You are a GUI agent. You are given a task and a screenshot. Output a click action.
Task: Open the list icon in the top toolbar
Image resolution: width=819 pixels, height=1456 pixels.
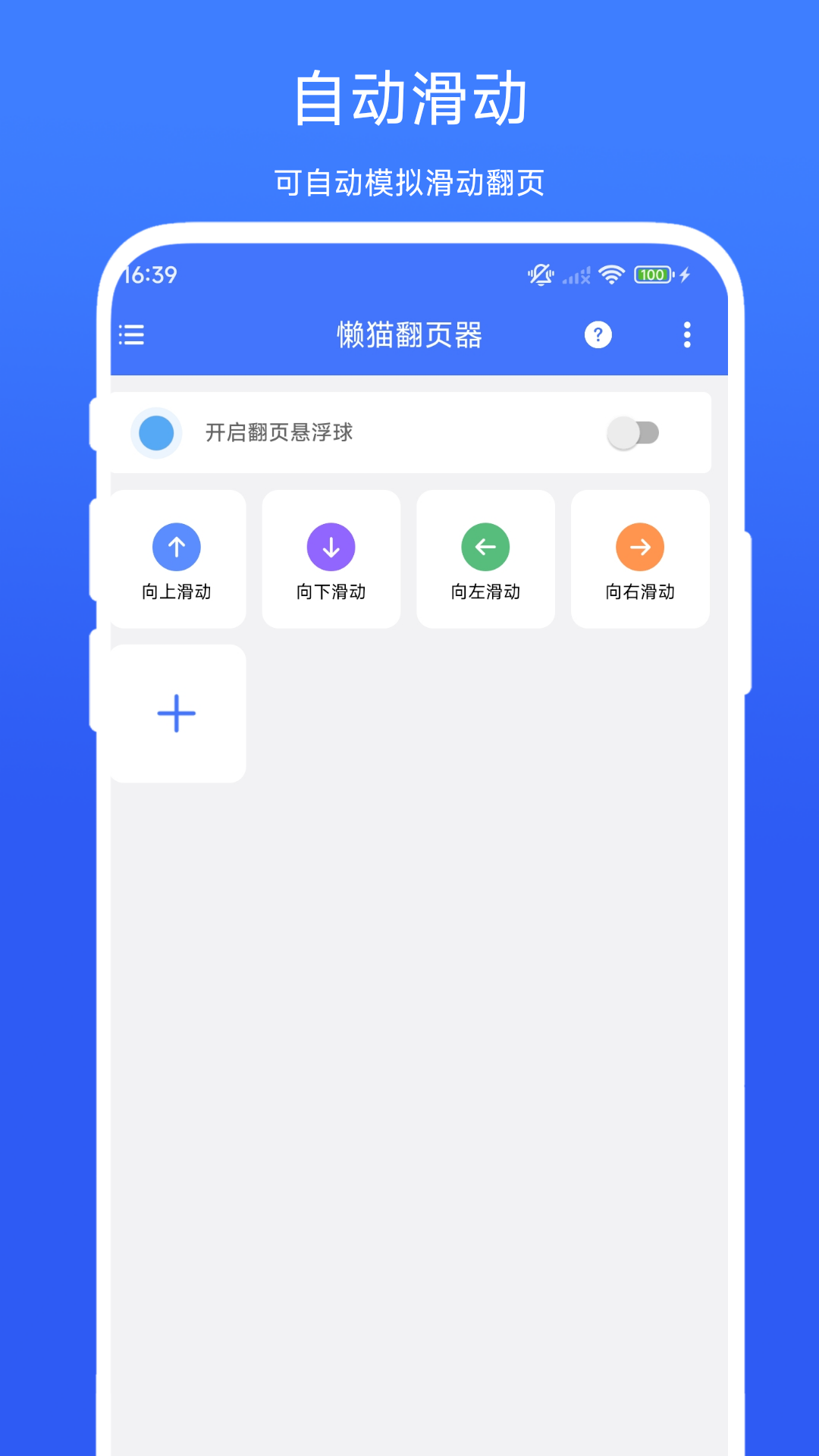130,335
